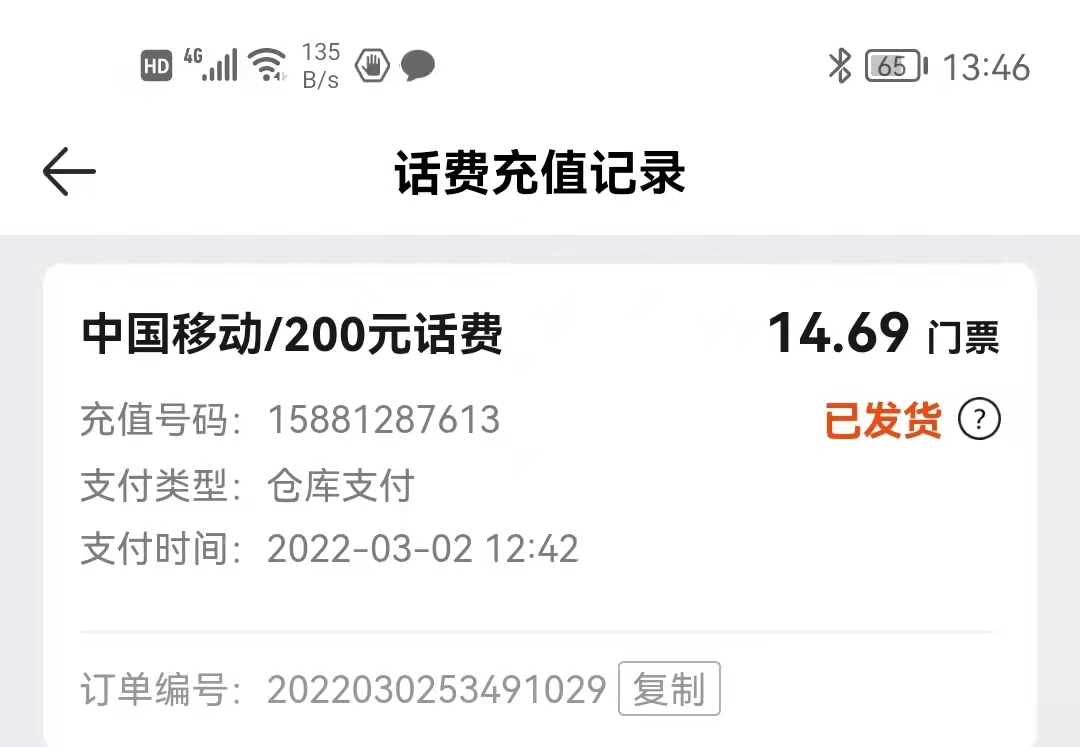Copy the order number with 复制
The height and width of the screenshot is (747, 1080).
[669, 689]
